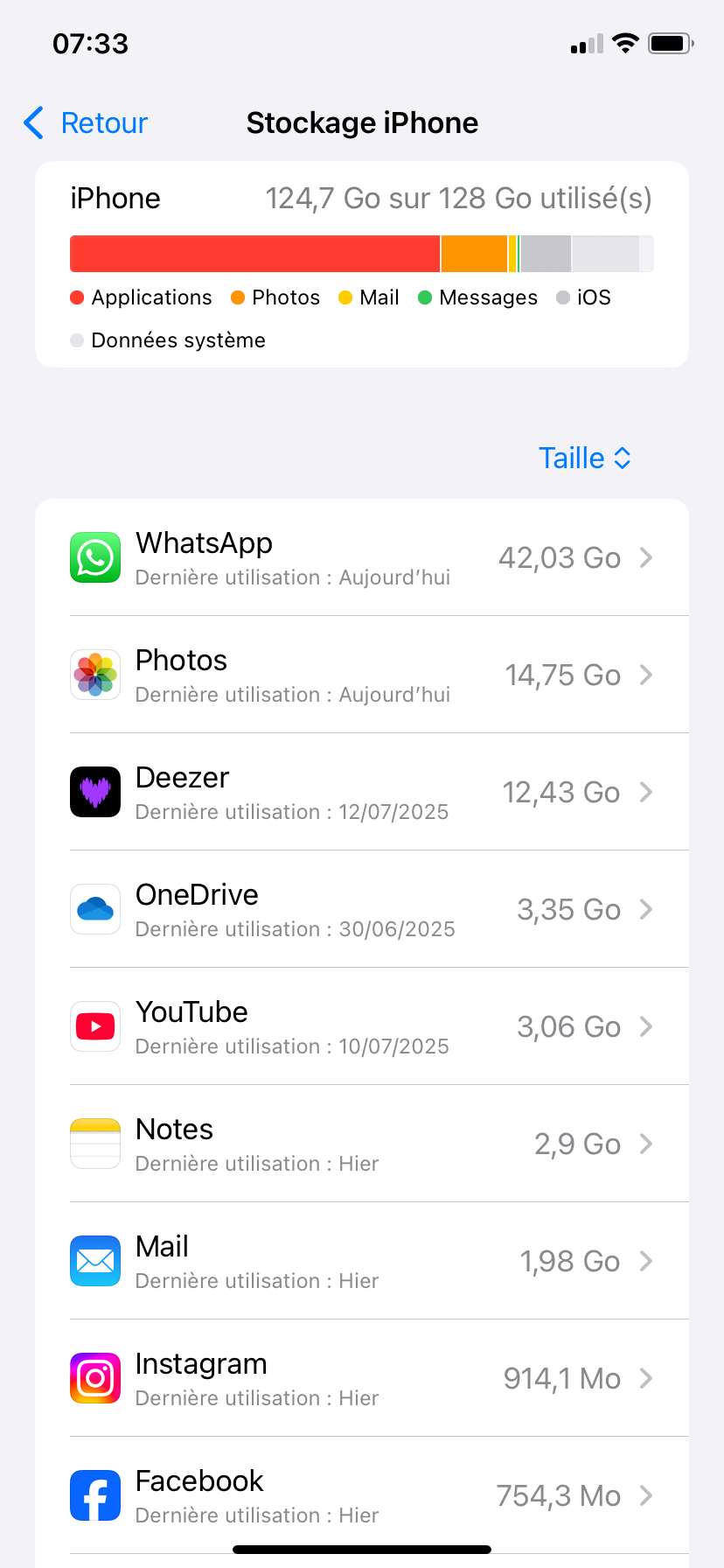Tap the Facebook storage row
724x1568 pixels.
point(362,1496)
